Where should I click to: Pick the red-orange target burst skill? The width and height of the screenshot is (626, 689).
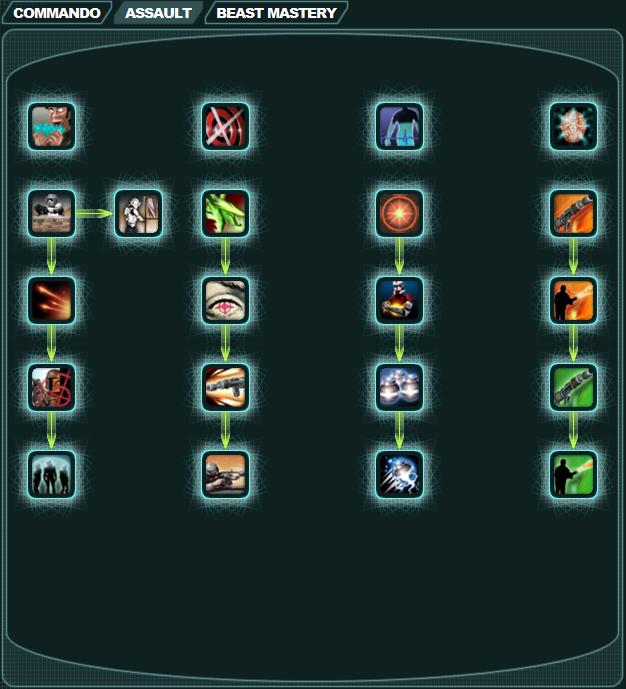click(399, 214)
